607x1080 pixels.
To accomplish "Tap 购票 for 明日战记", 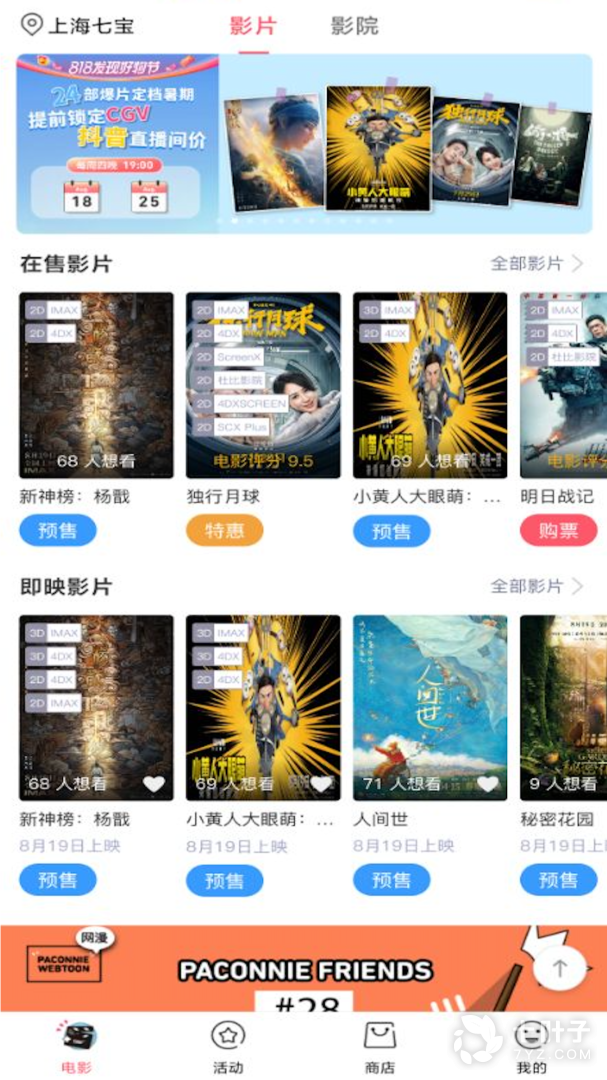I will coord(558,531).
